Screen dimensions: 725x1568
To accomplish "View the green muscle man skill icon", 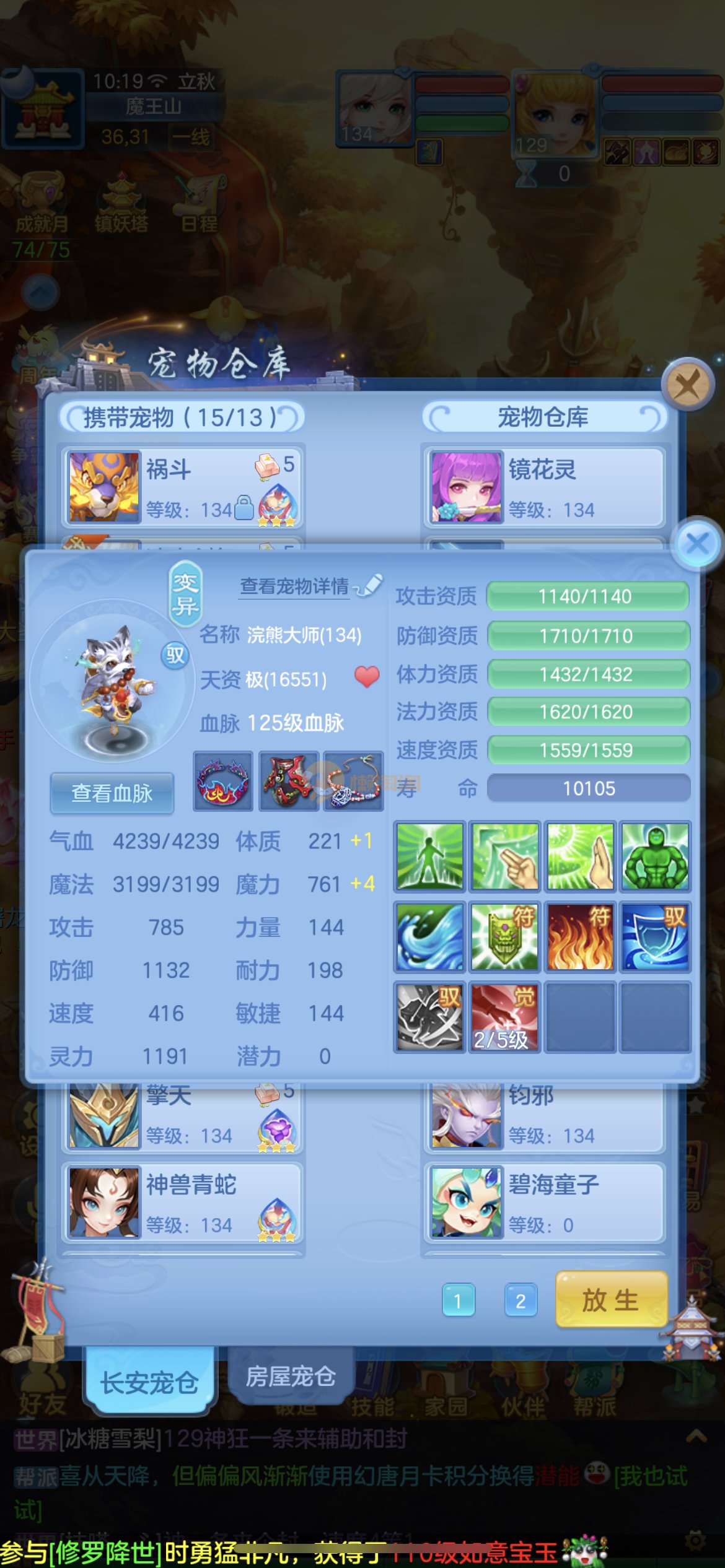I will [655, 856].
